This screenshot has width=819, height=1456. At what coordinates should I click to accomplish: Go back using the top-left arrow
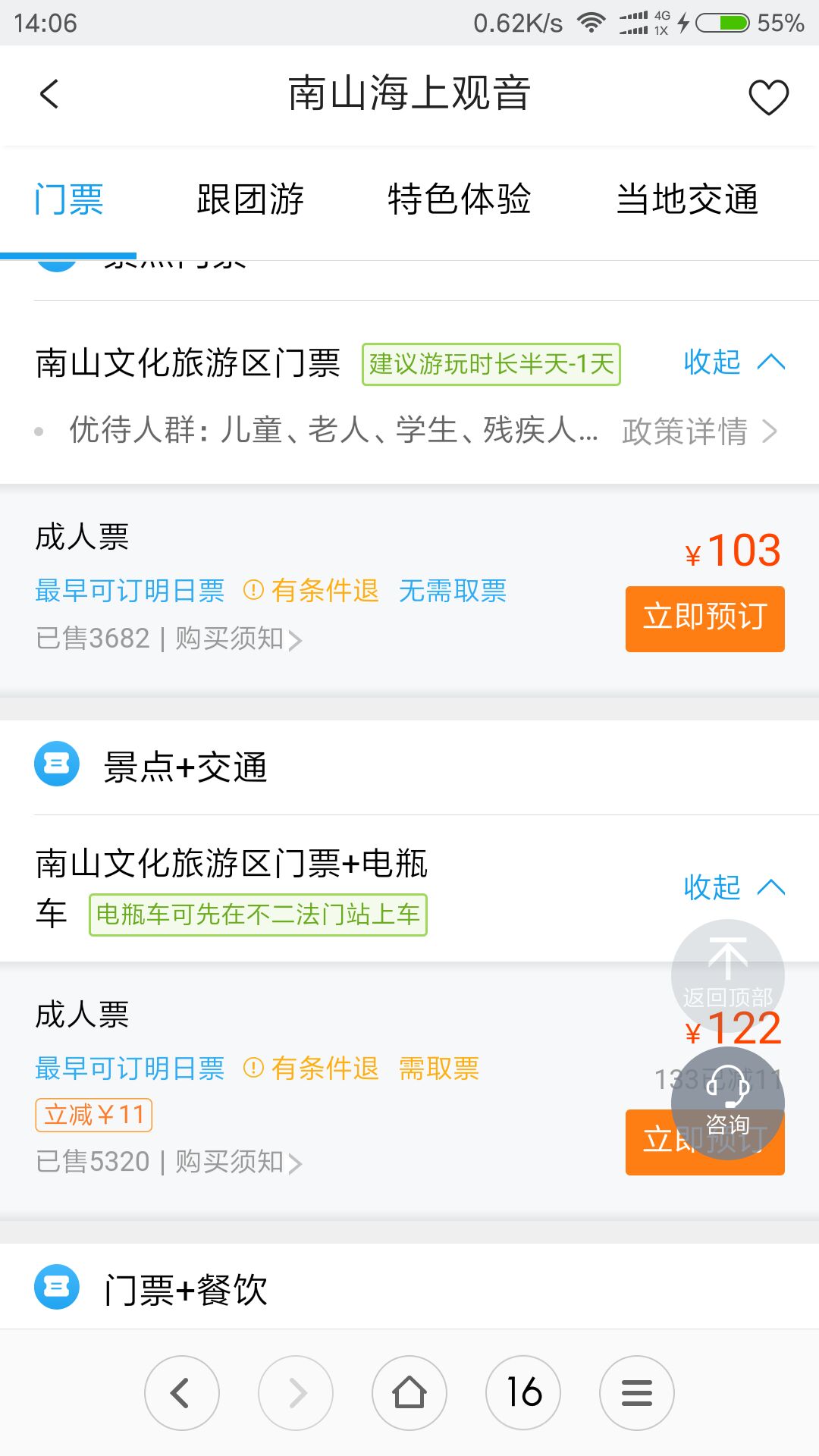pyautogui.click(x=49, y=95)
